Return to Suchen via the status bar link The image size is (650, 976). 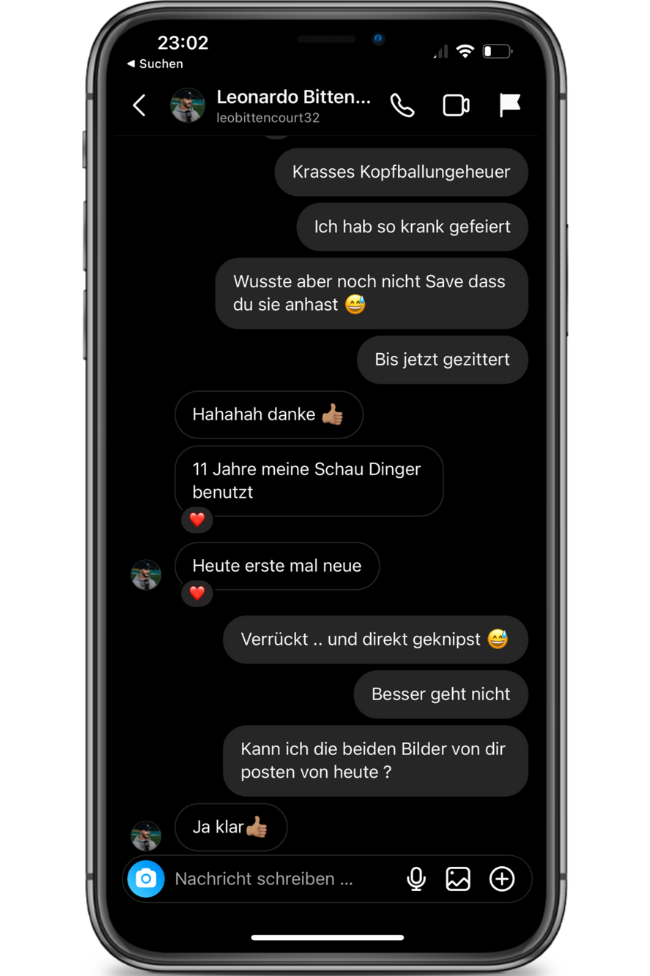155,64
